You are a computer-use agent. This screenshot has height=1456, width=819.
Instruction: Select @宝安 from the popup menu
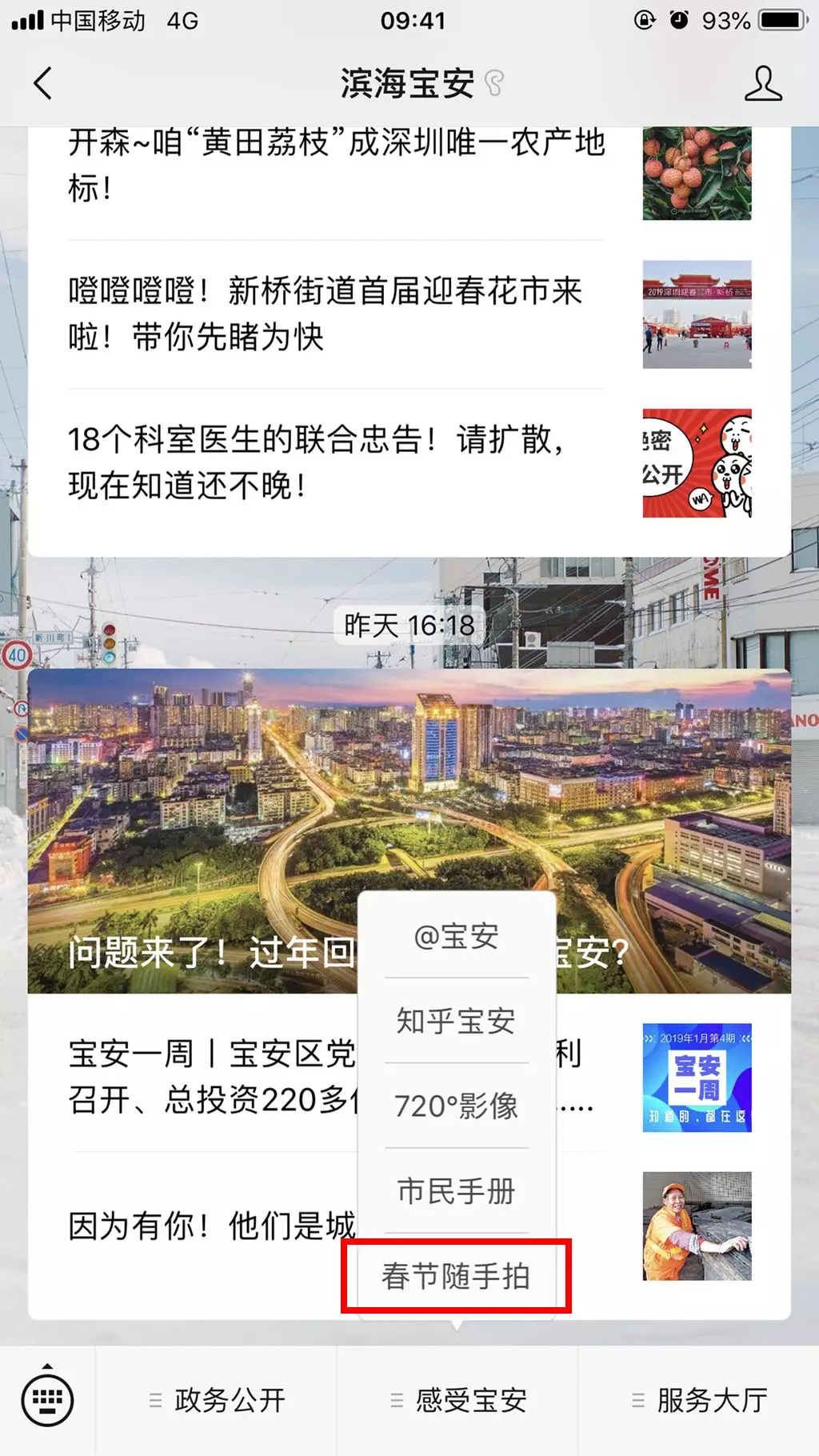tap(457, 936)
